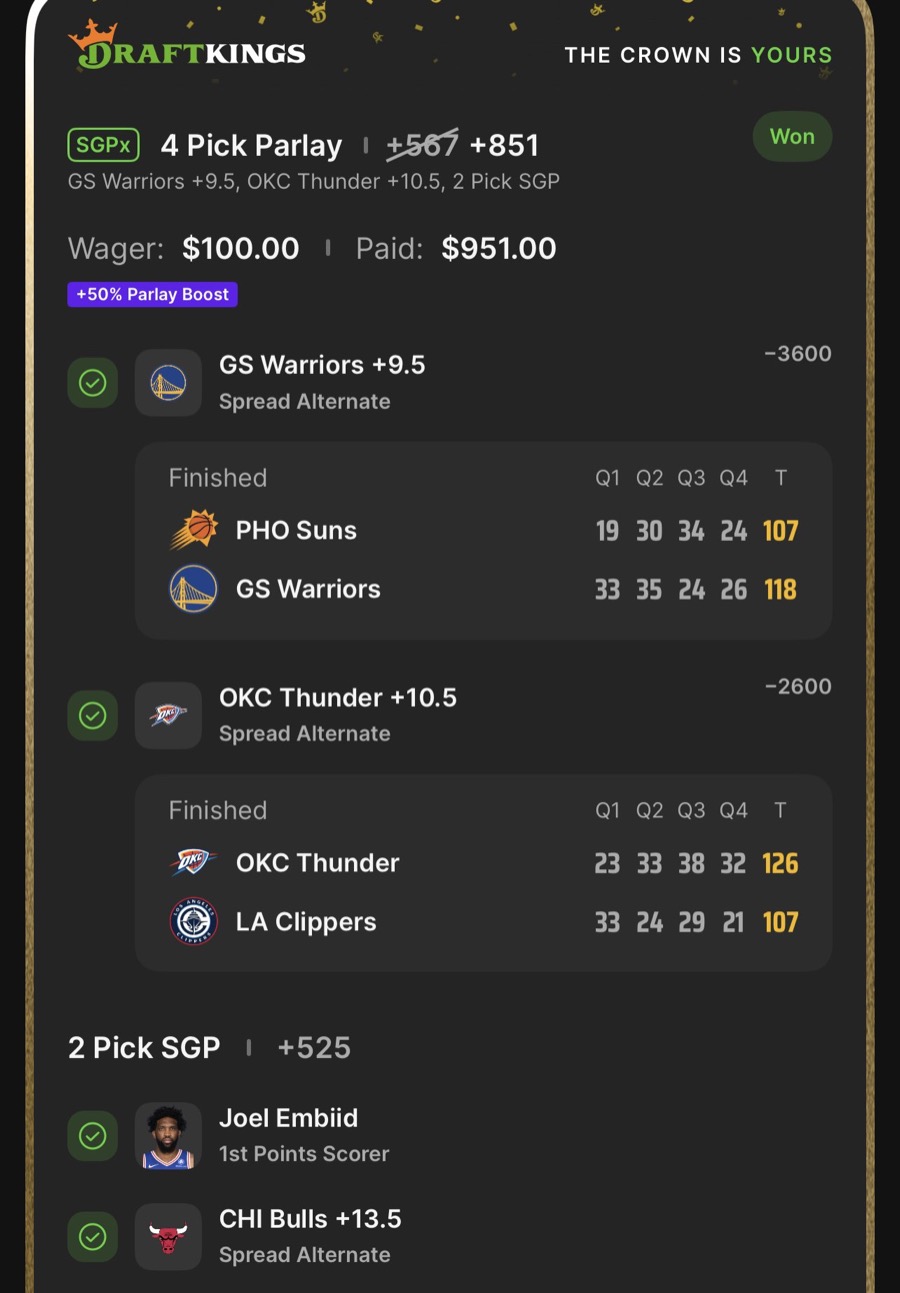Click the PHO Suns basketball logo
Screen dimensions: 900x1293
pyautogui.click(x=193, y=530)
